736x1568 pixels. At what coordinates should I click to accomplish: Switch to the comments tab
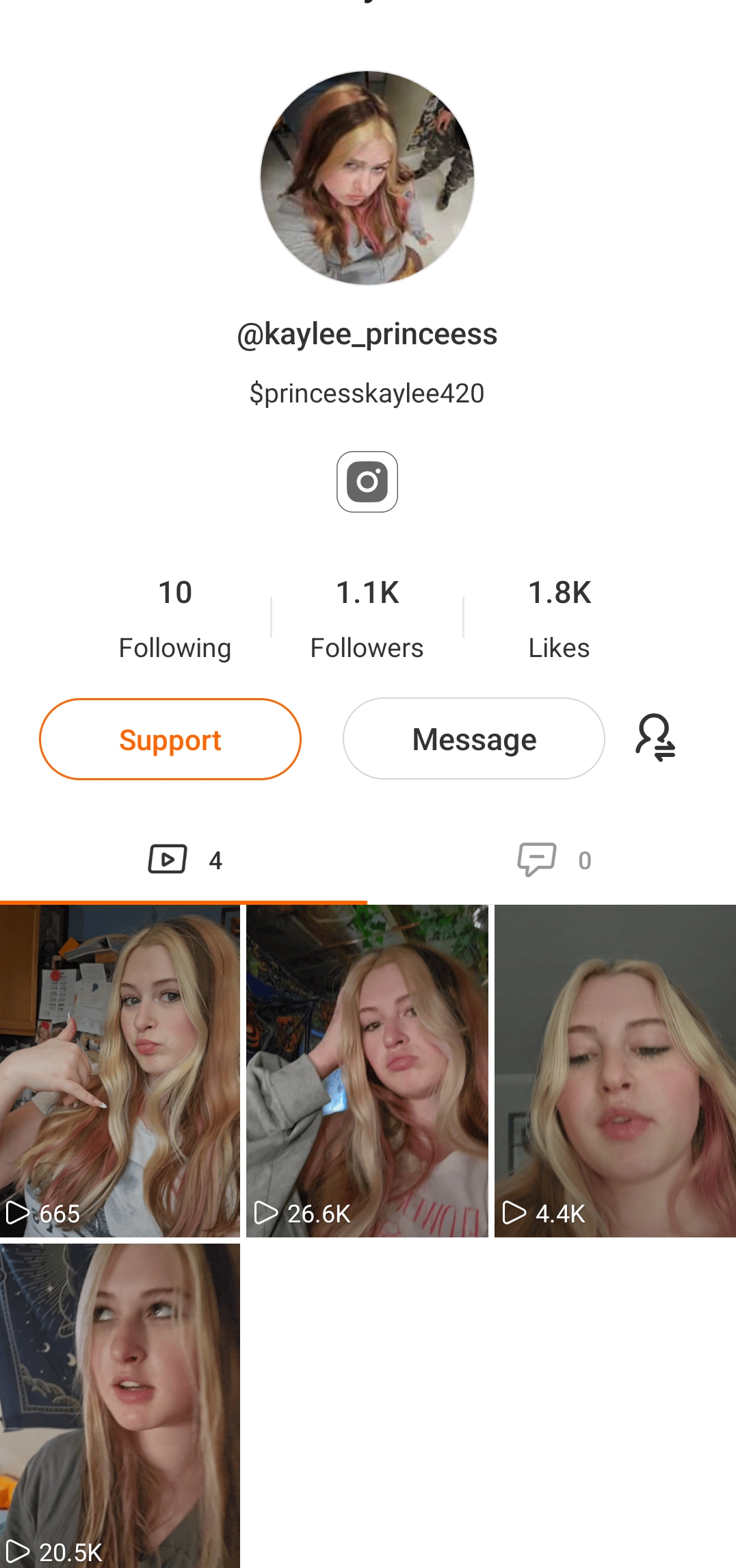(x=553, y=860)
